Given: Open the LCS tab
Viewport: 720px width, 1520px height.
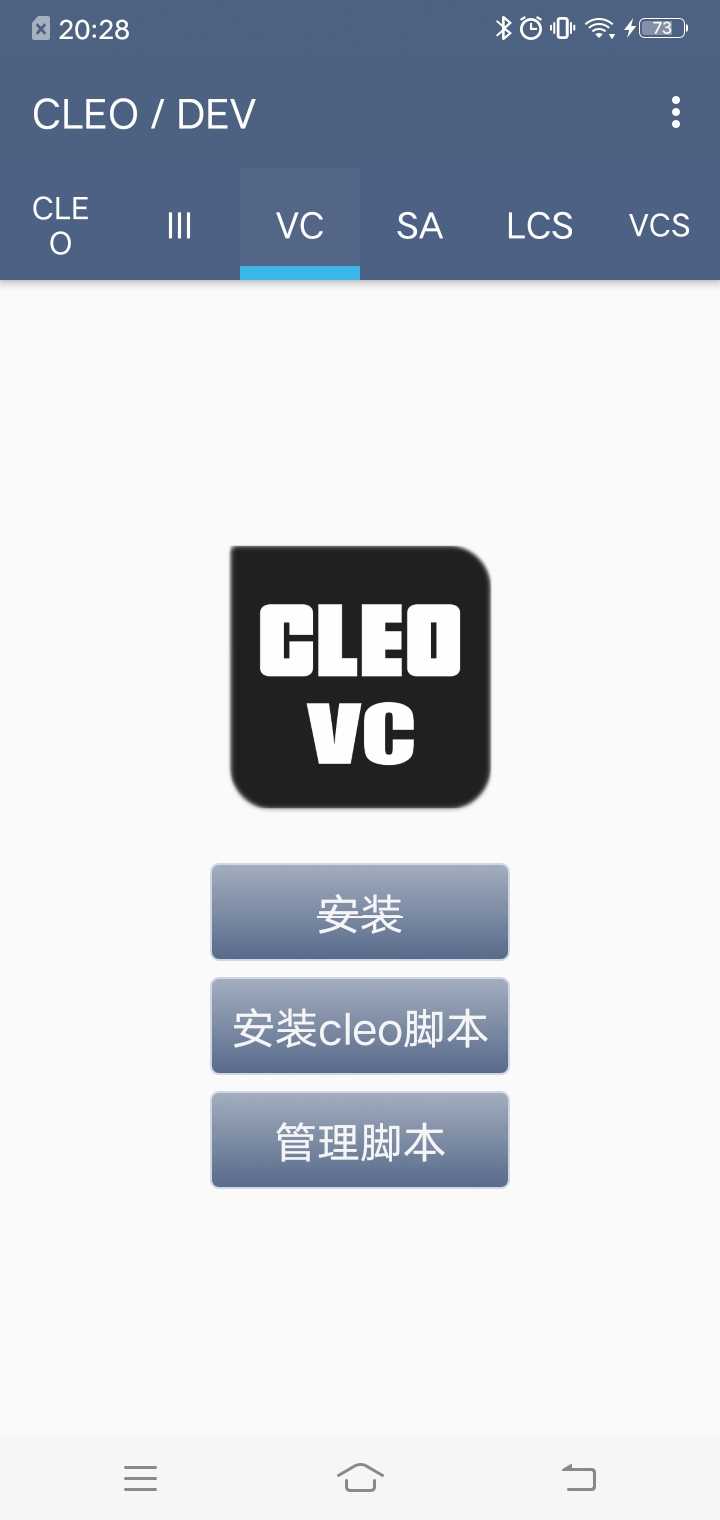Looking at the screenshot, I should (x=539, y=226).
